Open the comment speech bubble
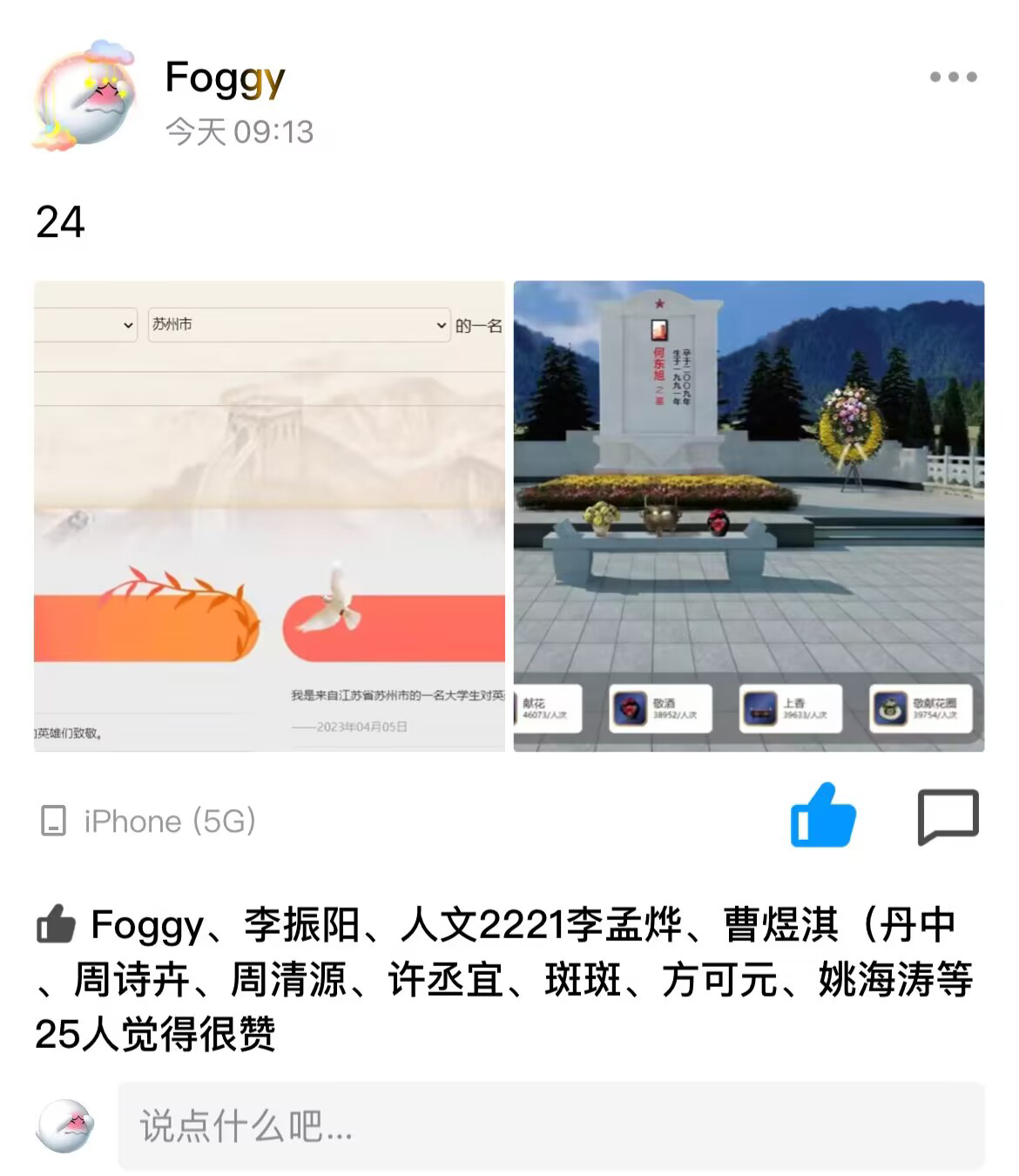The width and height of the screenshot is (1019, 1176). pyautogui.click(x=948, y=817)
